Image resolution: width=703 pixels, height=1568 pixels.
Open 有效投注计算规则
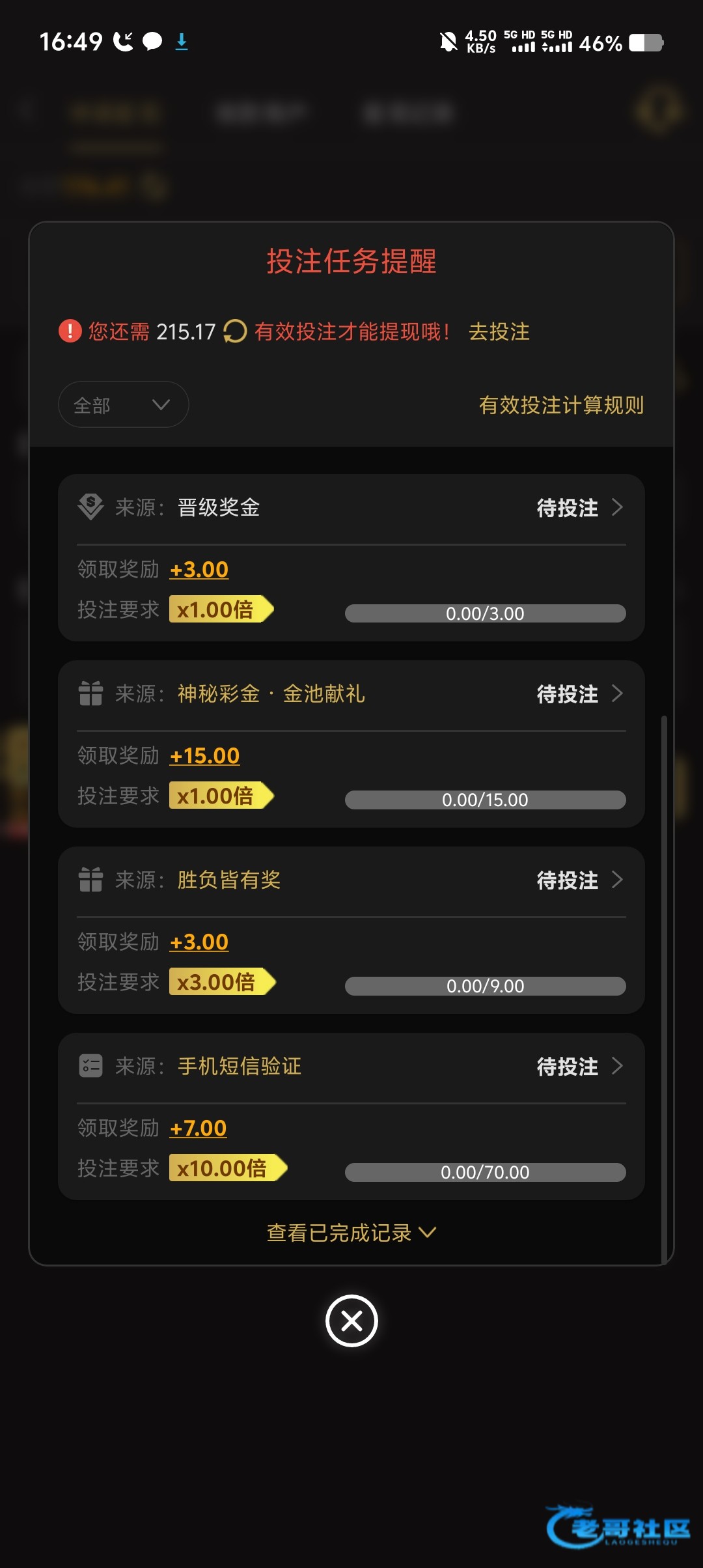click(x=561, y=405)
